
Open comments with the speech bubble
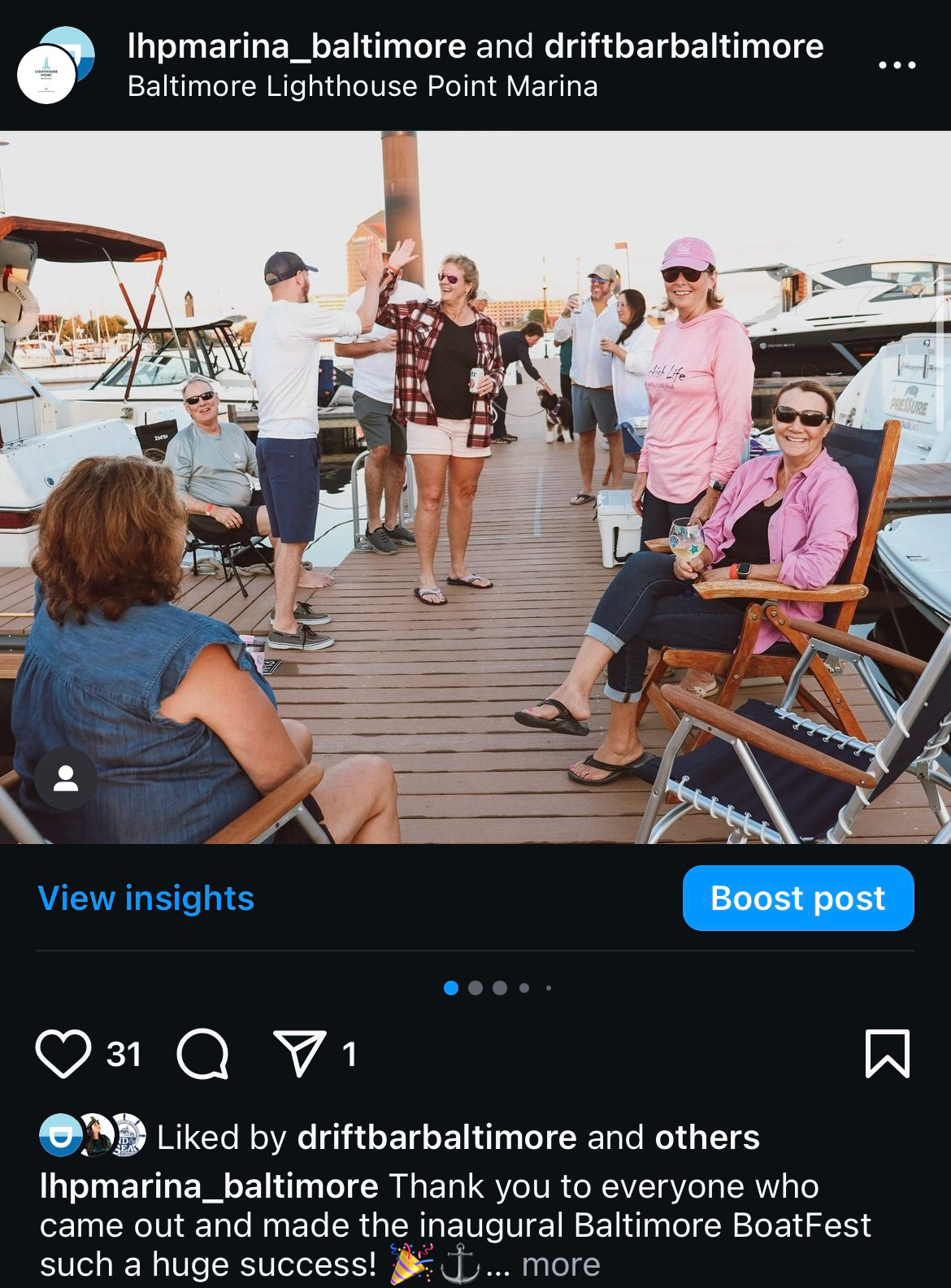coord(202,1054)
